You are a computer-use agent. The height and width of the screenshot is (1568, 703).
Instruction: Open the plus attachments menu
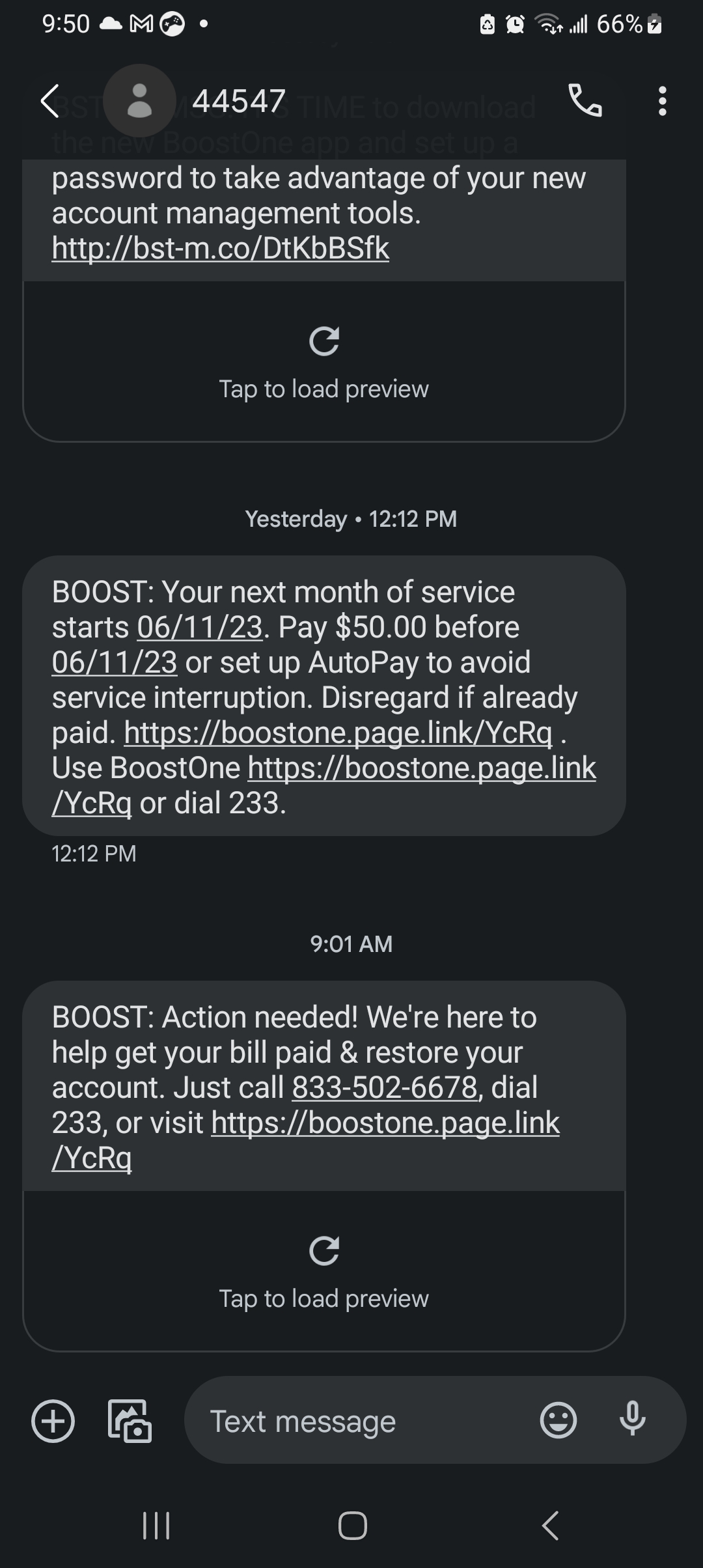pos(53,1420)
